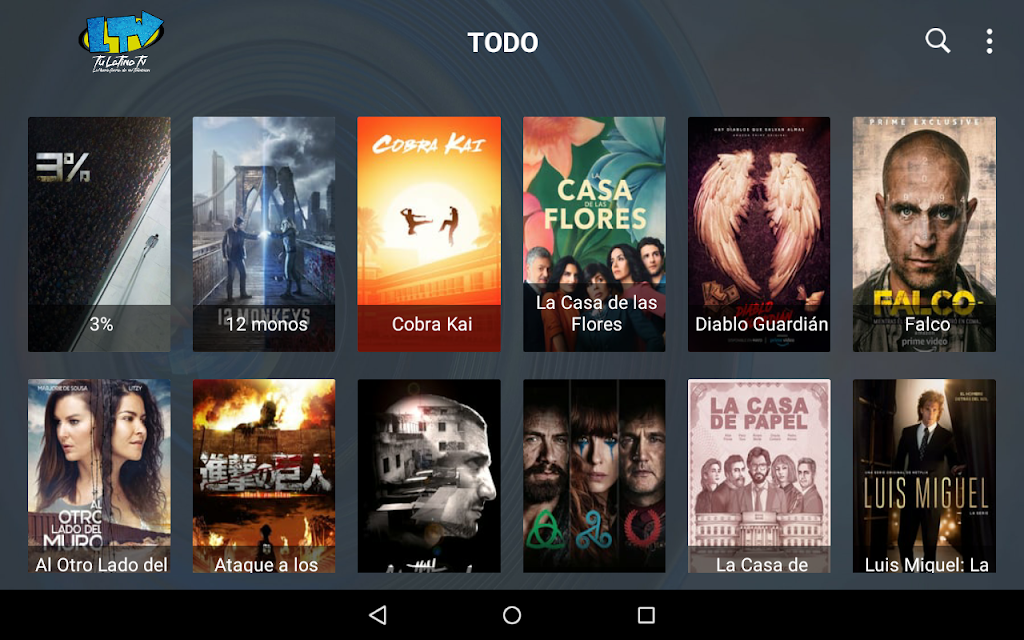Screen dimensions: 1024x640
Task: Open La Casa de Papel poster
Action: 759,476
